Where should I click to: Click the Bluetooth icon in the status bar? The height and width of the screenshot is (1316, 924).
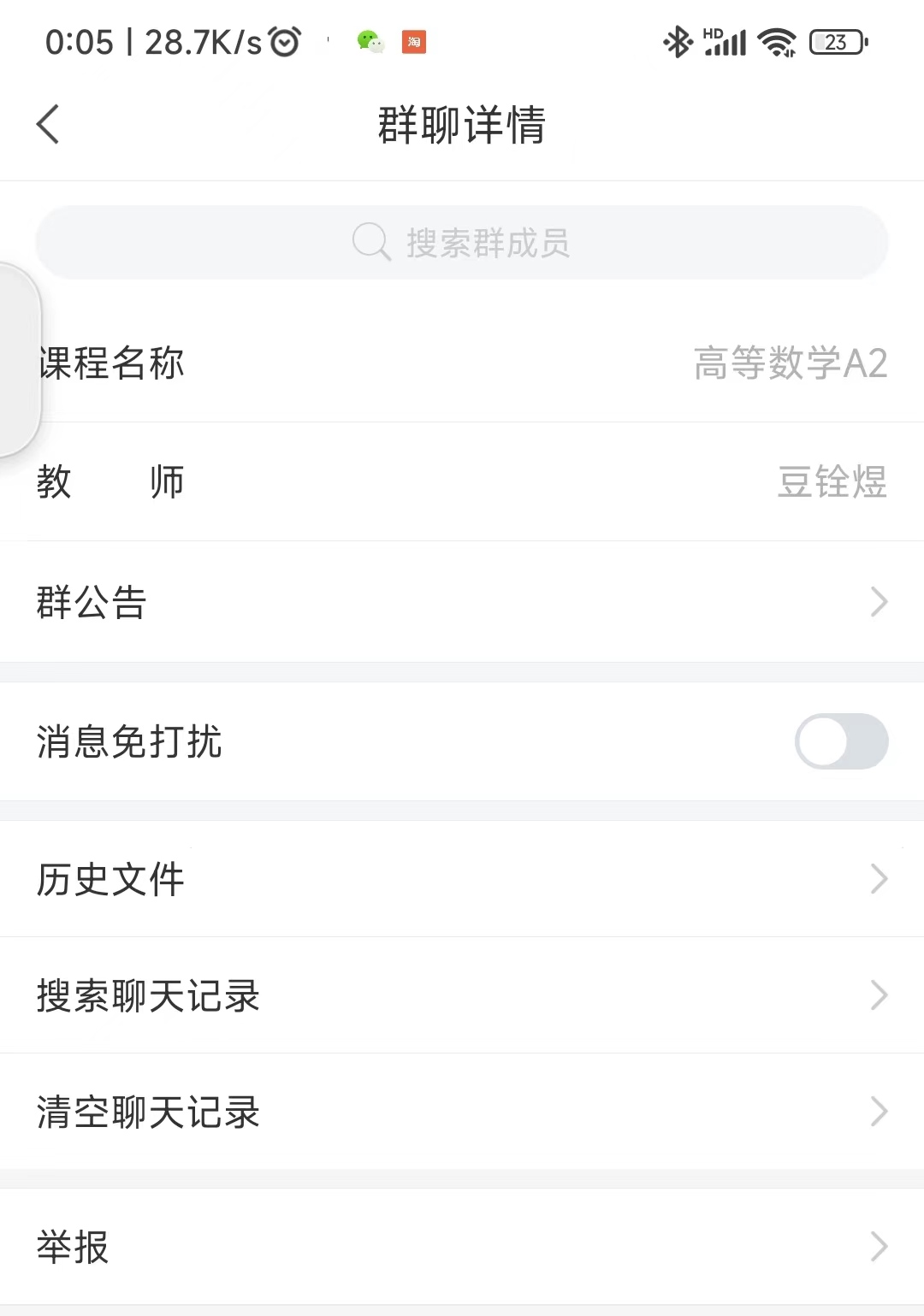pyautogui.click(x=677, y=39)
